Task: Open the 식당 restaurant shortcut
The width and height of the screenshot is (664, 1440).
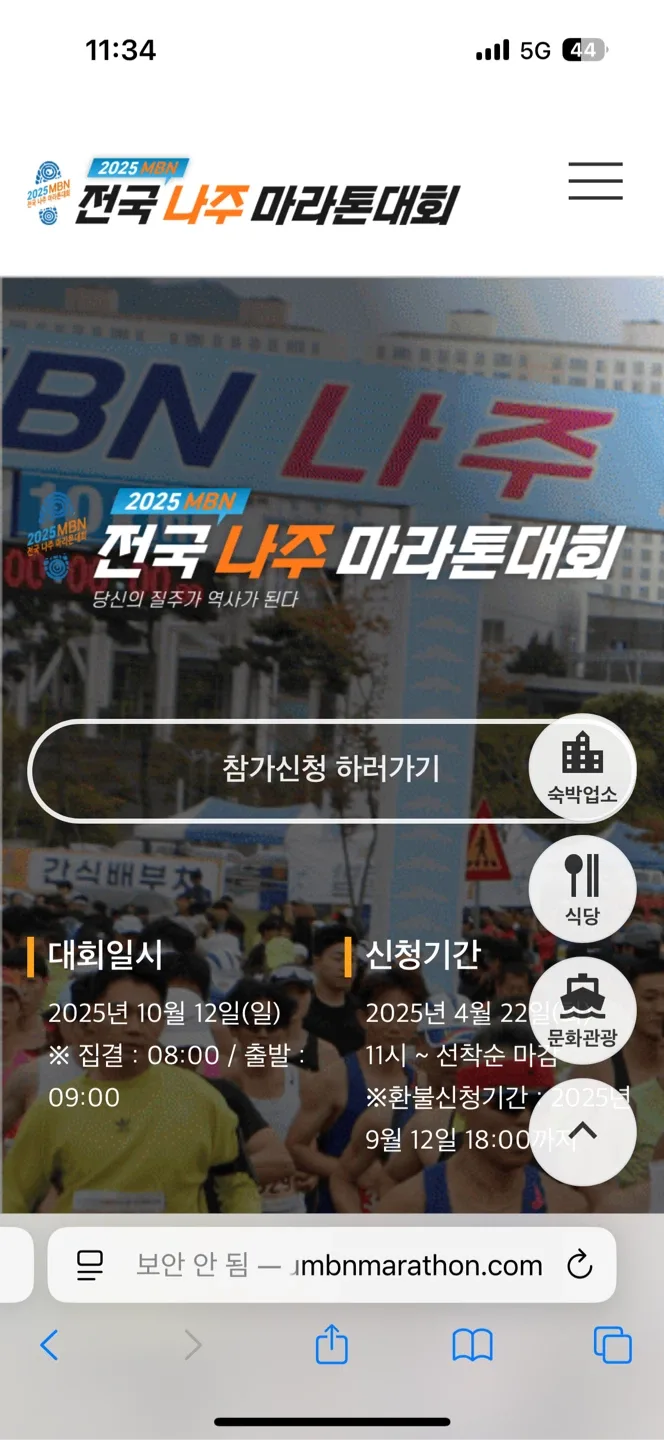Action: [582, 889]
